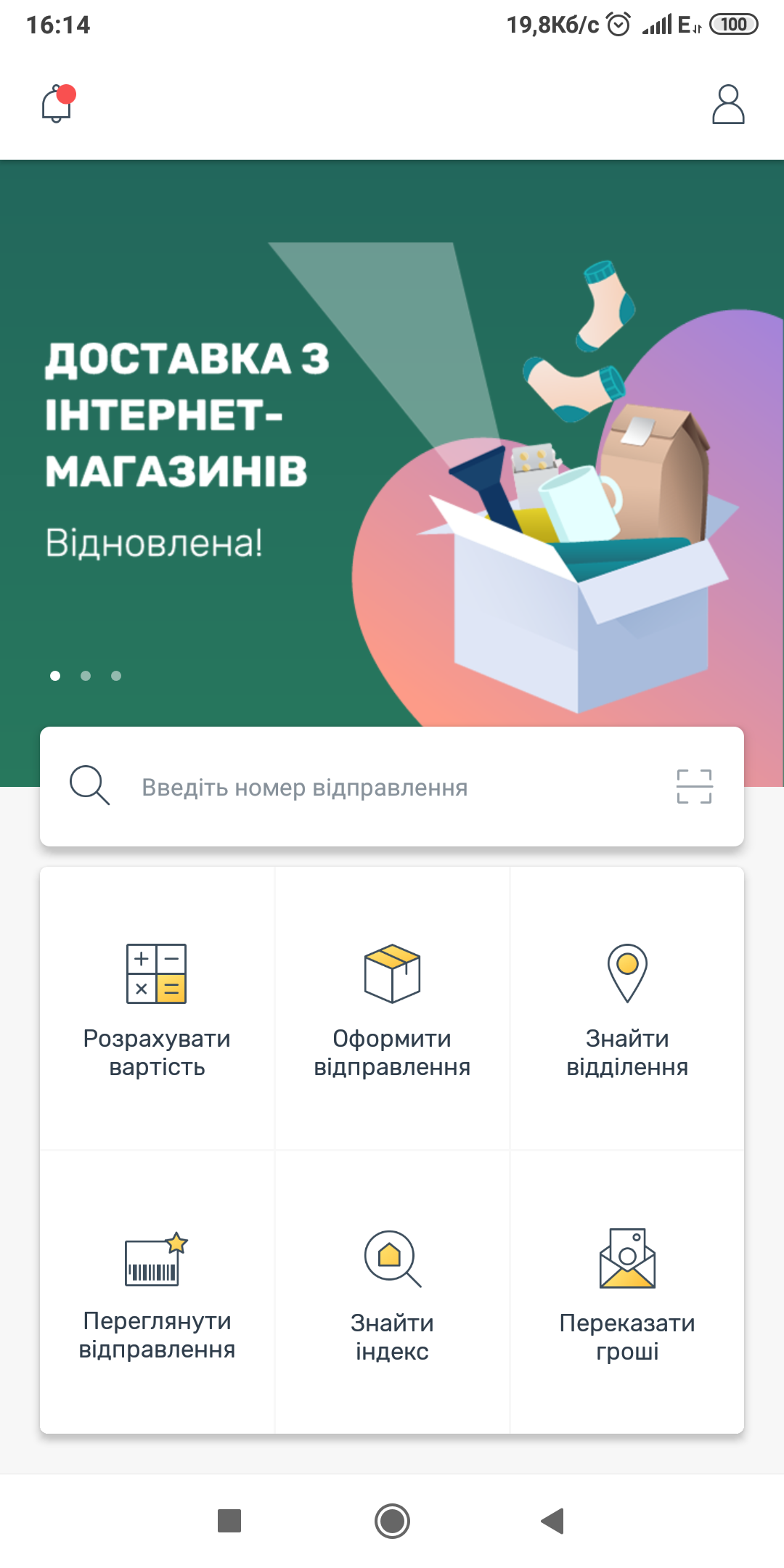784x1568 pixels.
Task: Open Переглянути відправлення
Action: pyautogui.click(x=157, y=1292)
